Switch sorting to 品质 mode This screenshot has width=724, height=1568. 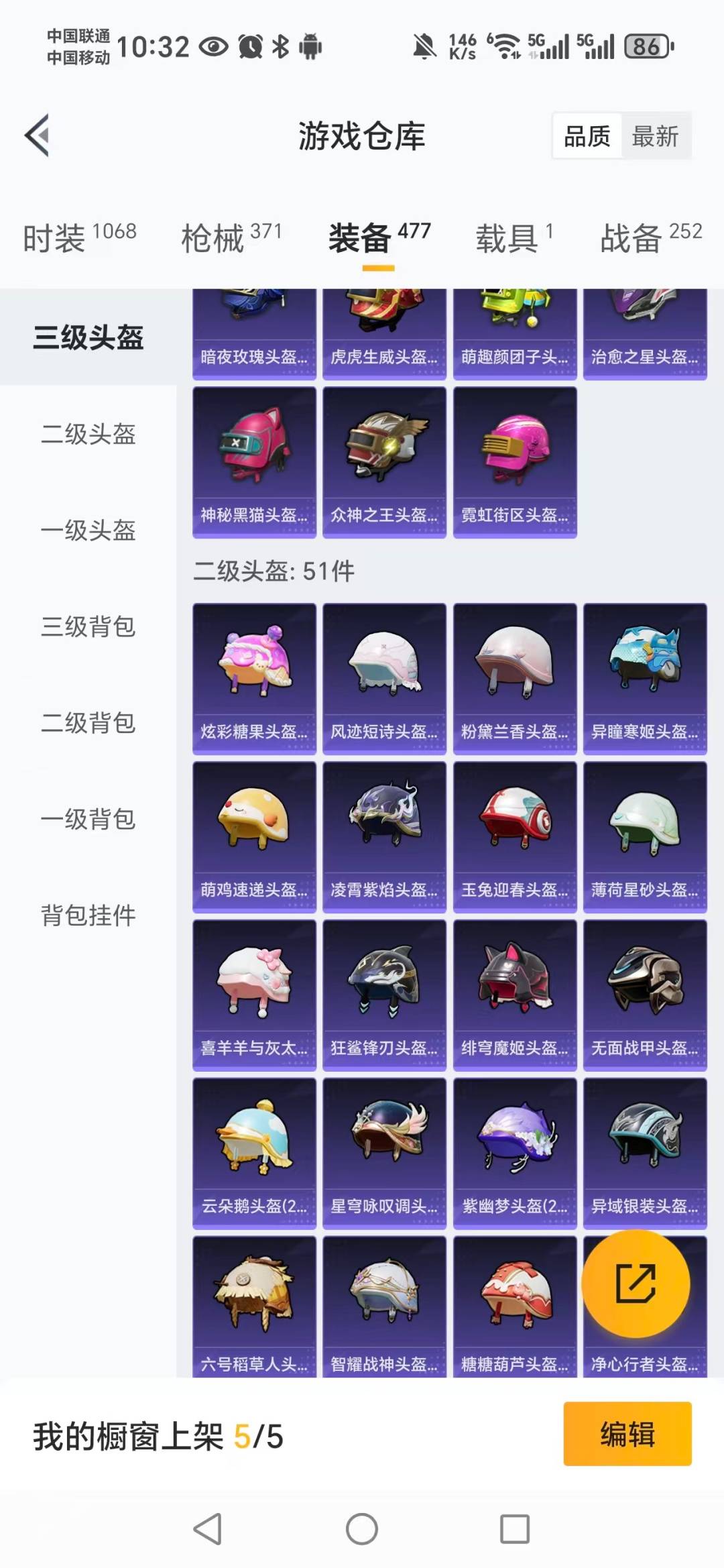click(x=587, y=135)
